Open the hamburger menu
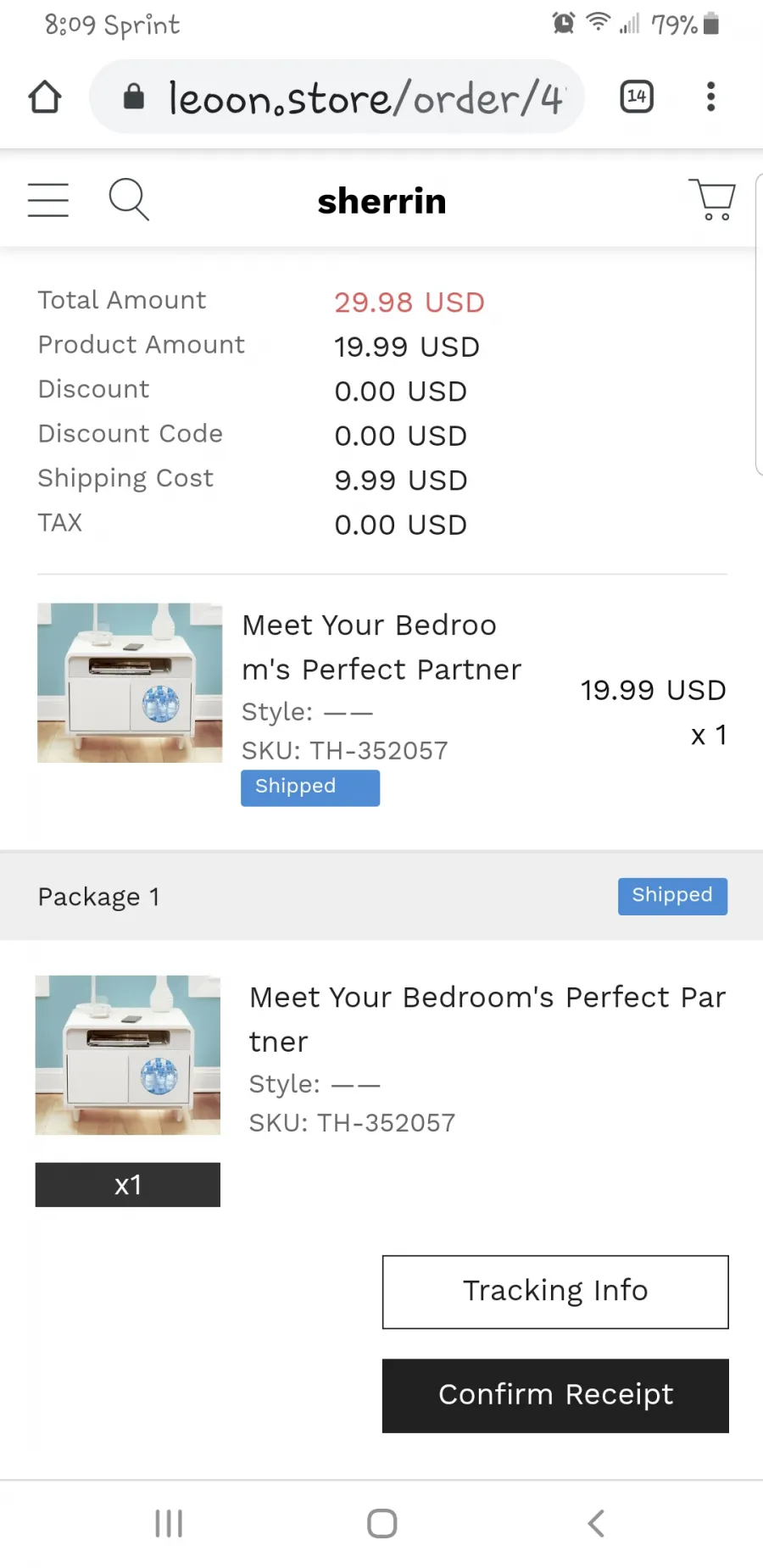This screenshot has width=763, height=1568. click(x=48, y=200)
